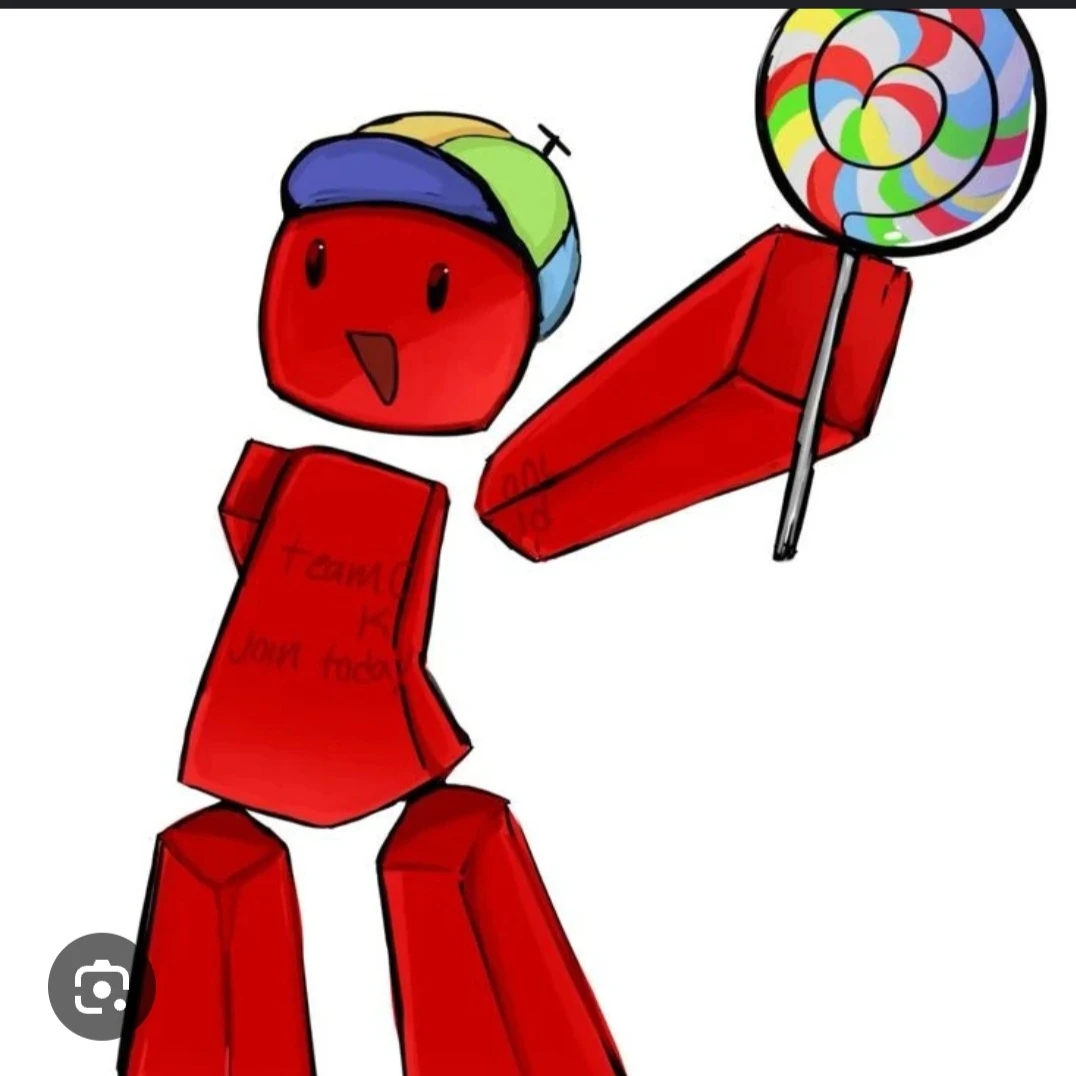Open visual search lens button

click(x=101, y=987)
